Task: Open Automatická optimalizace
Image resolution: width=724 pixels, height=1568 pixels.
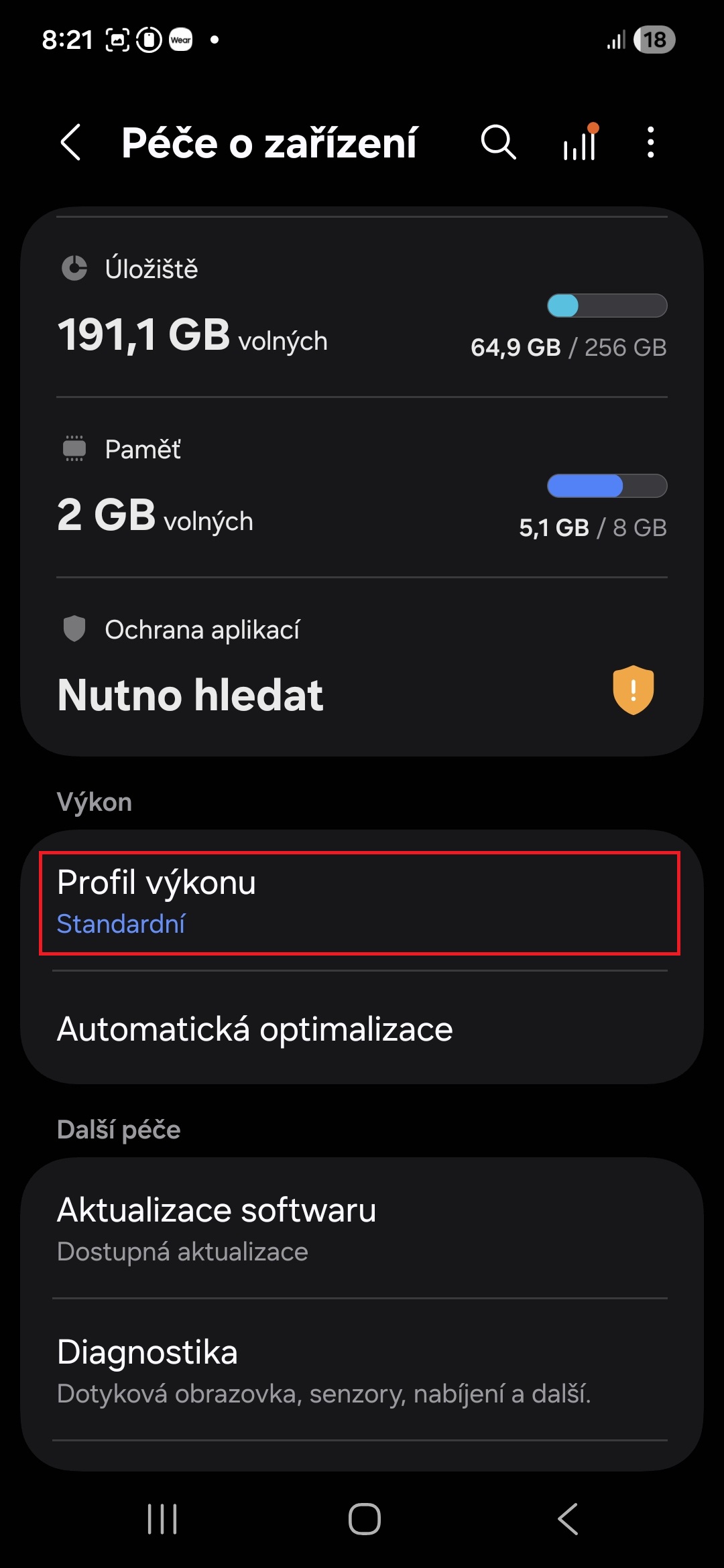Action: pyautogui.click(x=362, y=1029)
